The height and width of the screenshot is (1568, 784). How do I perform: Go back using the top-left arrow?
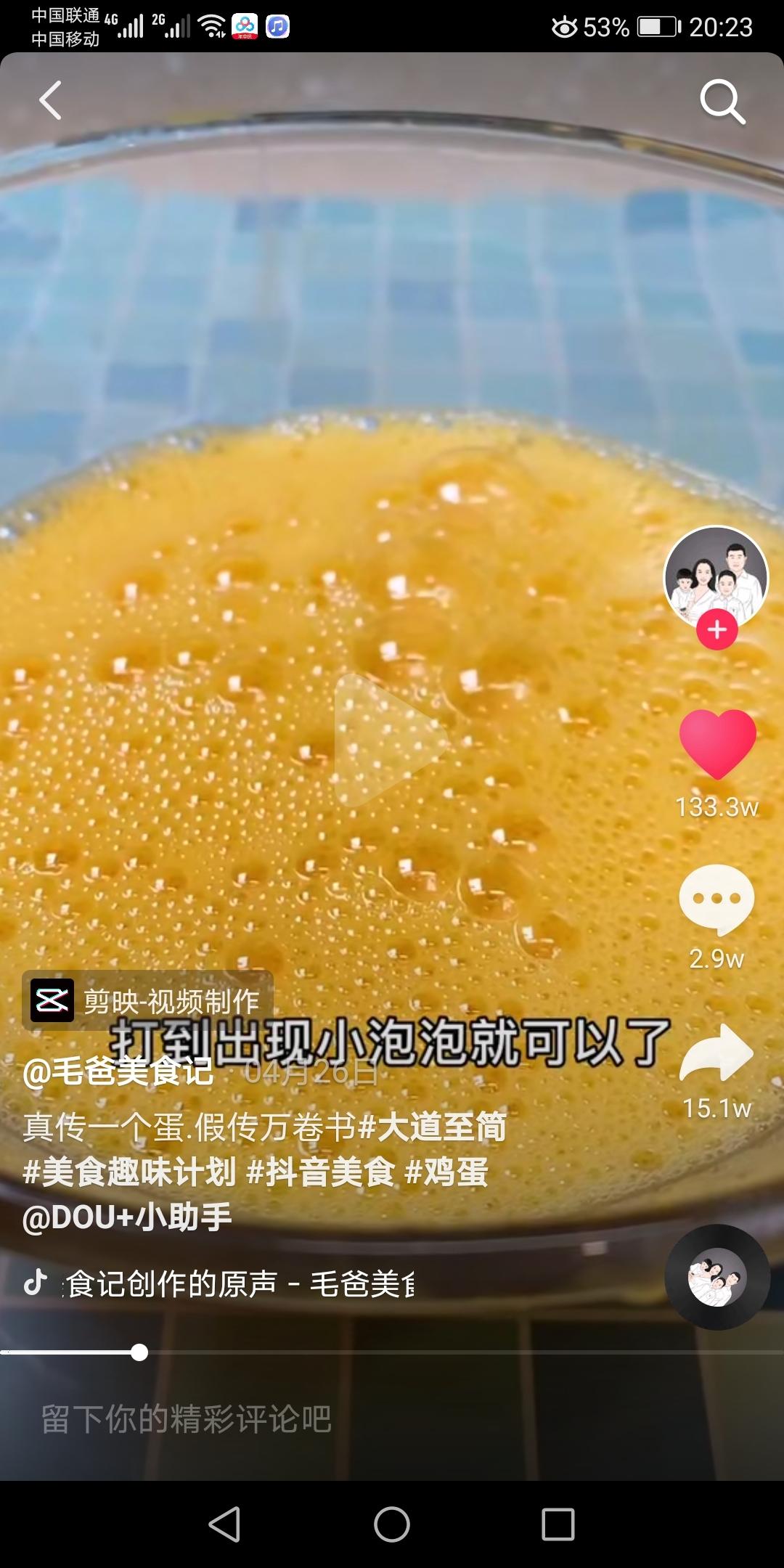[51, 101]
